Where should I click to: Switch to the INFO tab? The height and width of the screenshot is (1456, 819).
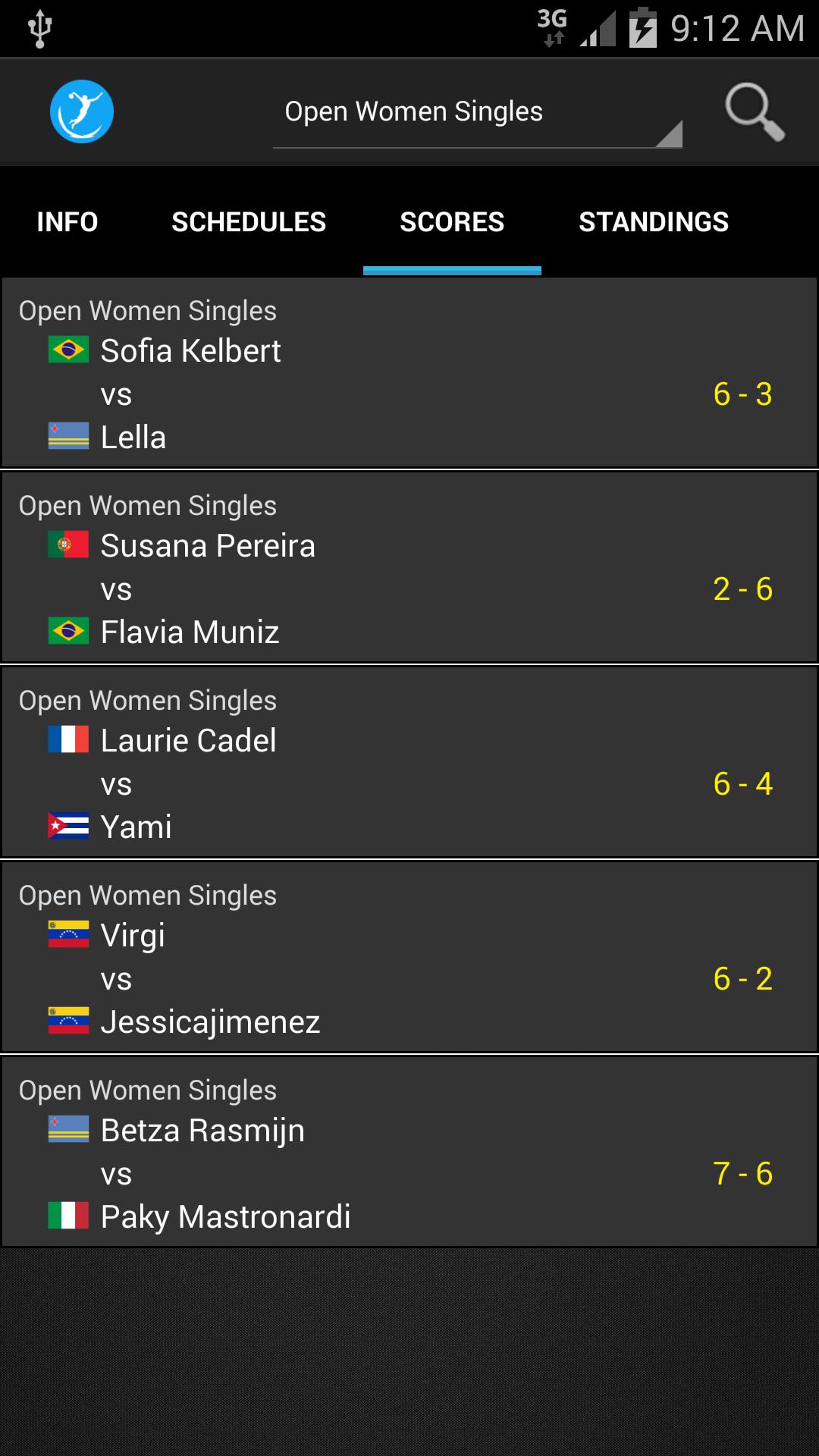pyautogui.click(x=67, y=222)
